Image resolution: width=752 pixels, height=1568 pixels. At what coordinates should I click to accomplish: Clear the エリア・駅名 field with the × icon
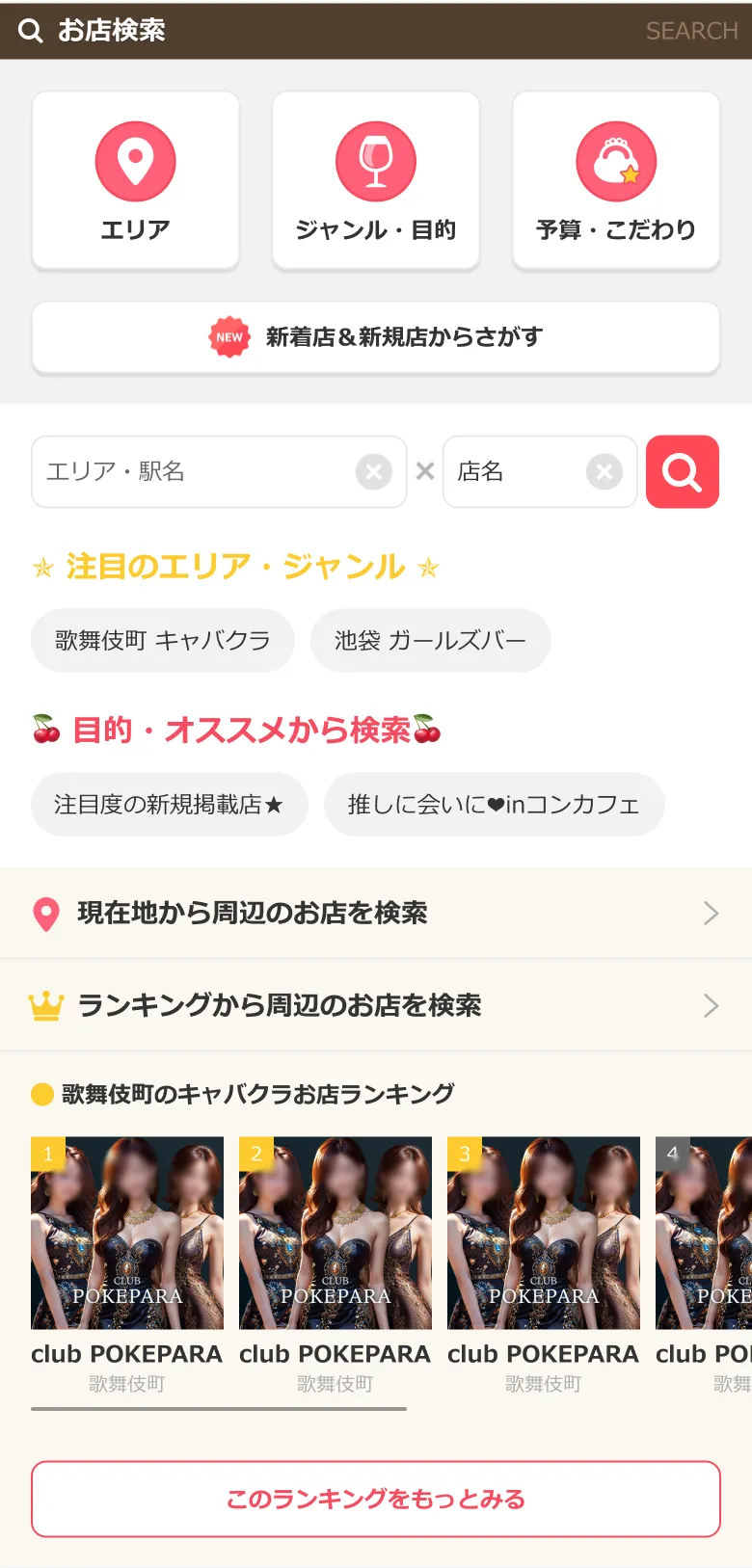(374, 471)
